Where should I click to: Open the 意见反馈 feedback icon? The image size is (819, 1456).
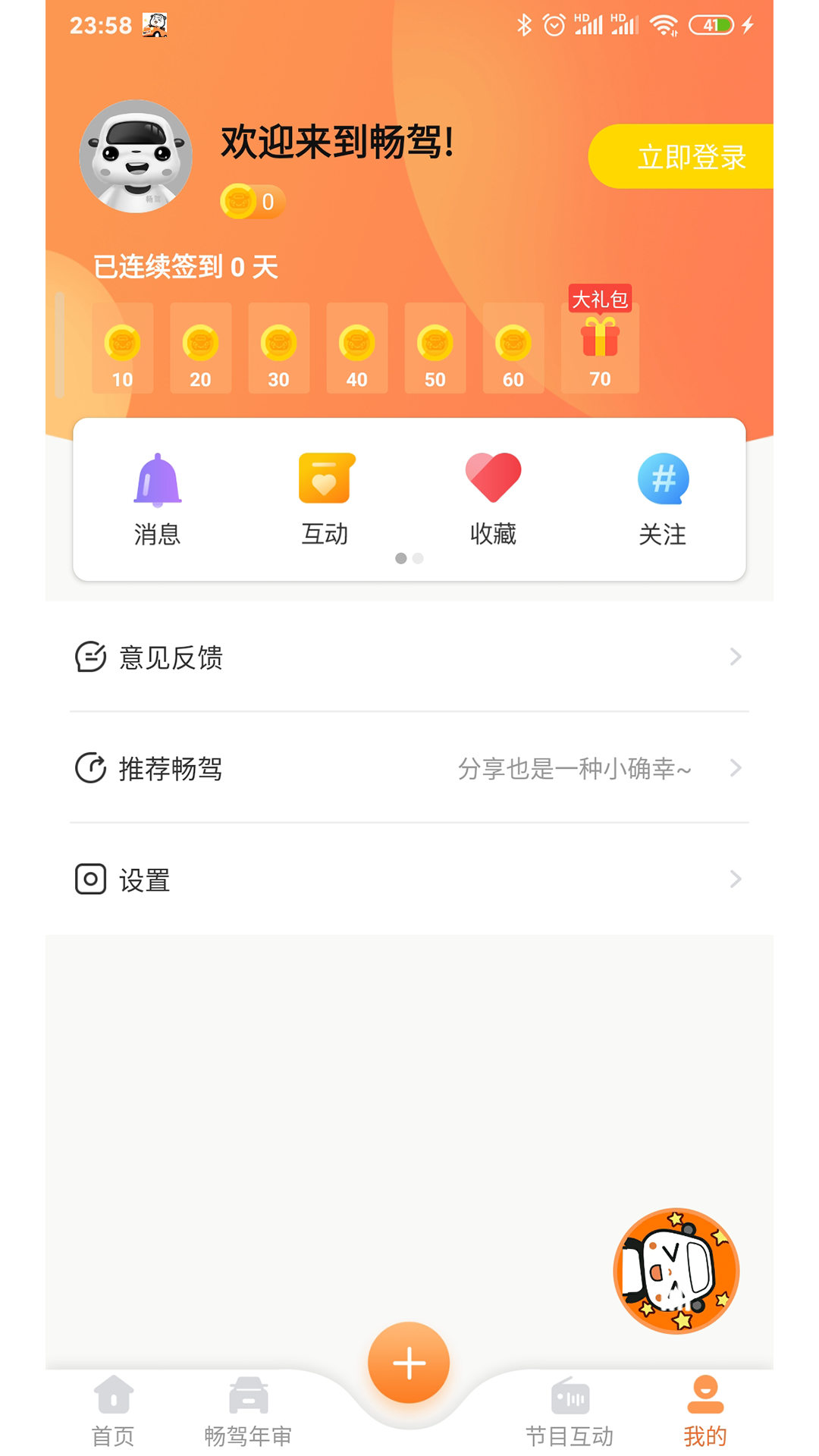click(x=90, y=657)
